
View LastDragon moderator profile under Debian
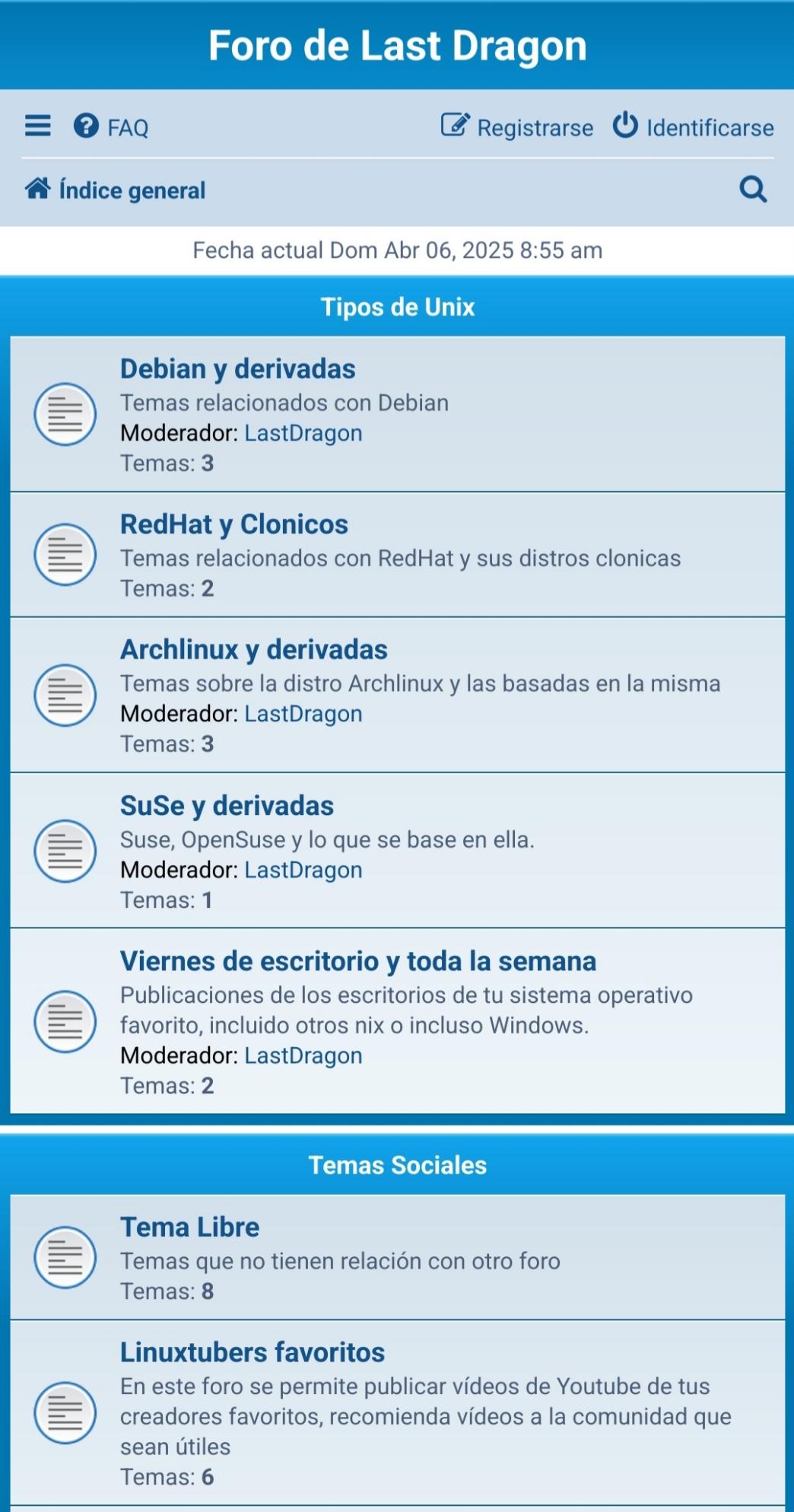click(x=303, y=433)
